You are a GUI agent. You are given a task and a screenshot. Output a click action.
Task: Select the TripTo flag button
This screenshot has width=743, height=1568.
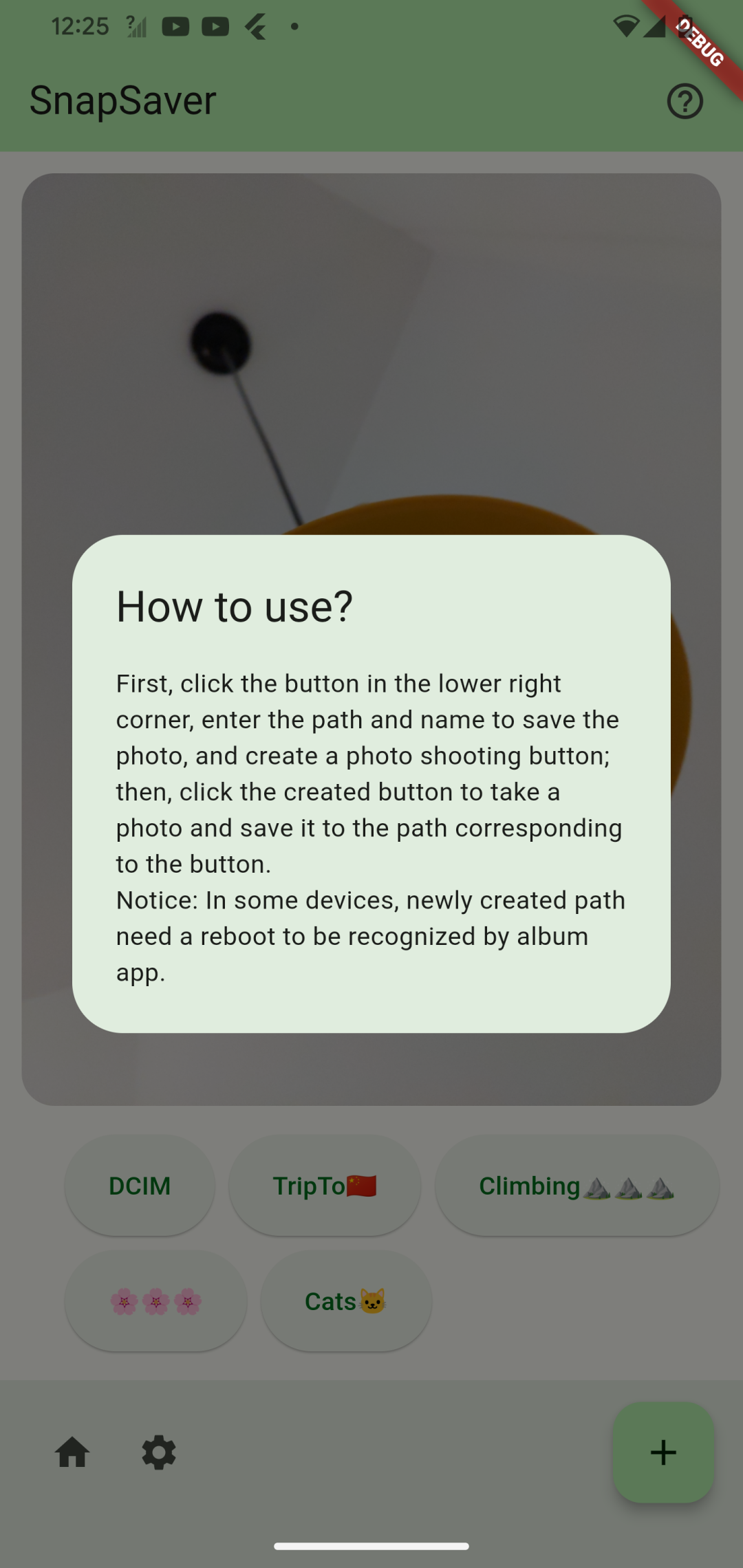[325, 1186]
